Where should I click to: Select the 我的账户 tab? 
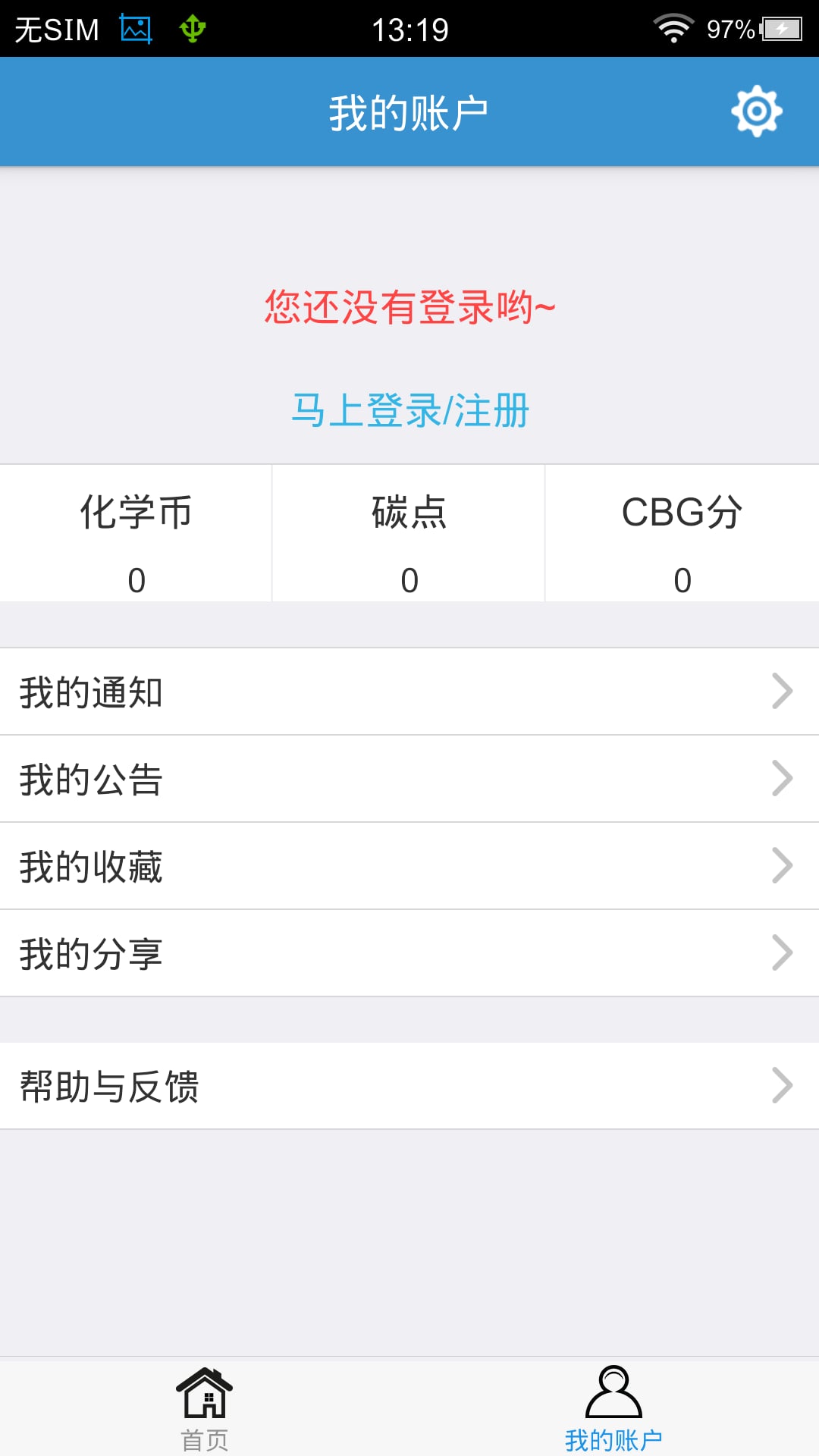click(x=614, y=1408)
